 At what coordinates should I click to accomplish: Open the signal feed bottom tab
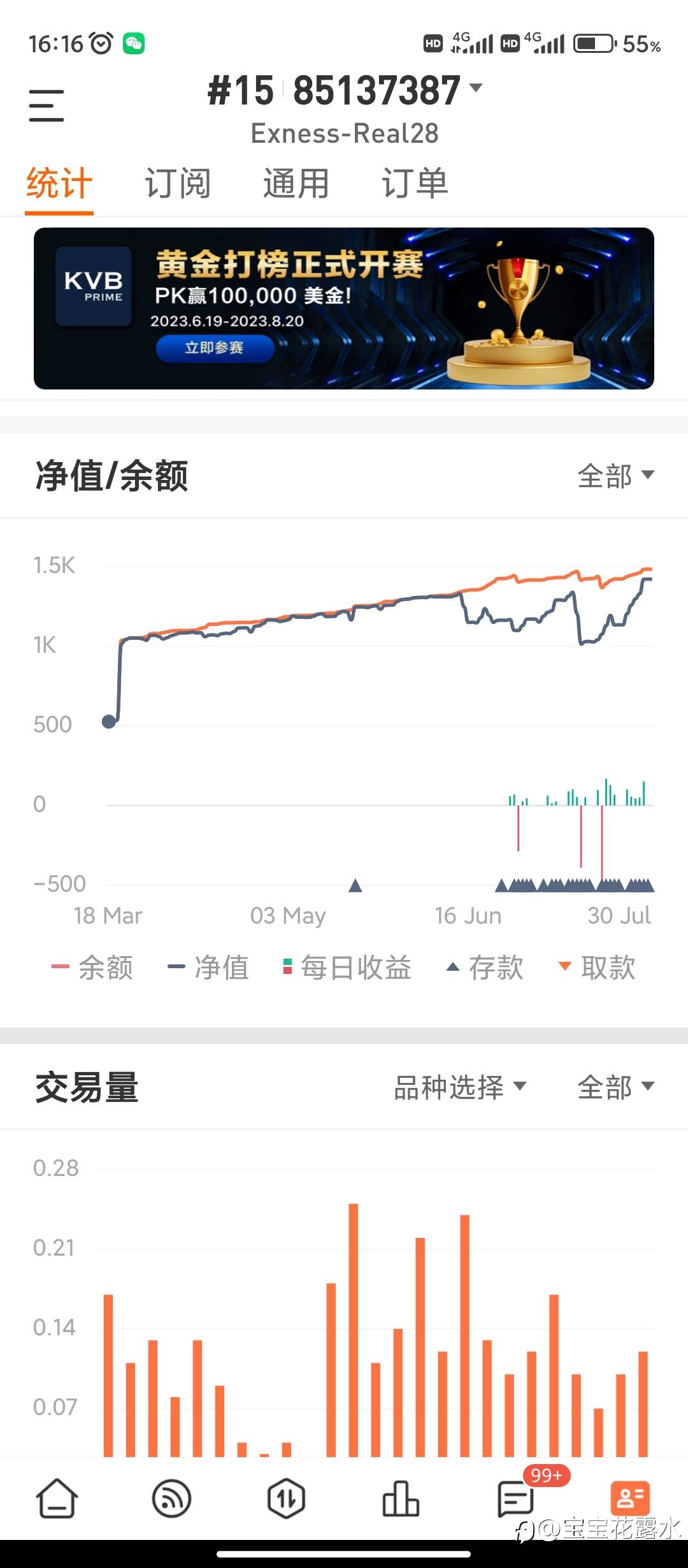pos(172,1498)
